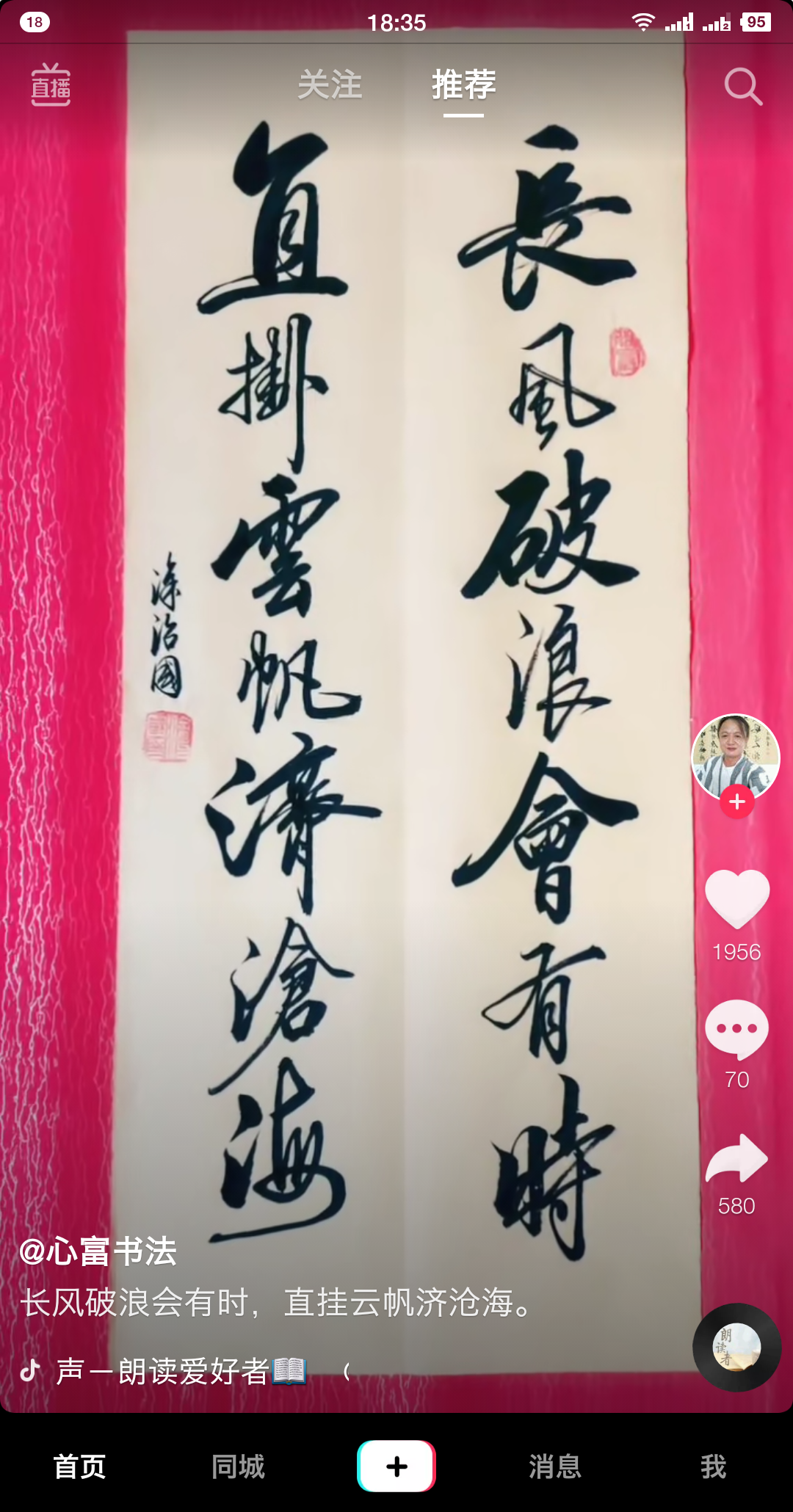The width and height of the screenshot is (793, 1512).
Task: Open the 消息 tab
Action: (x=555, y=1466)
